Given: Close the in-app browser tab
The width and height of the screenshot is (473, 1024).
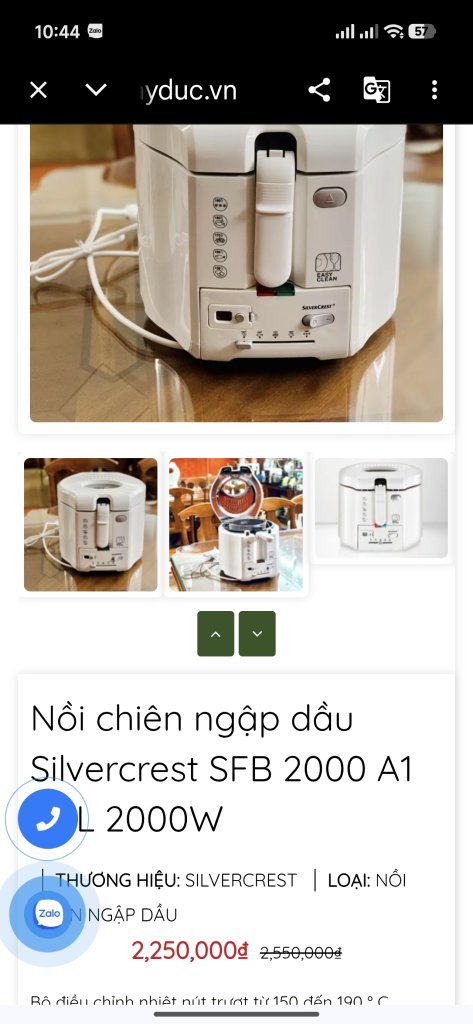Looking at the screenshot, I should [39, 90].
